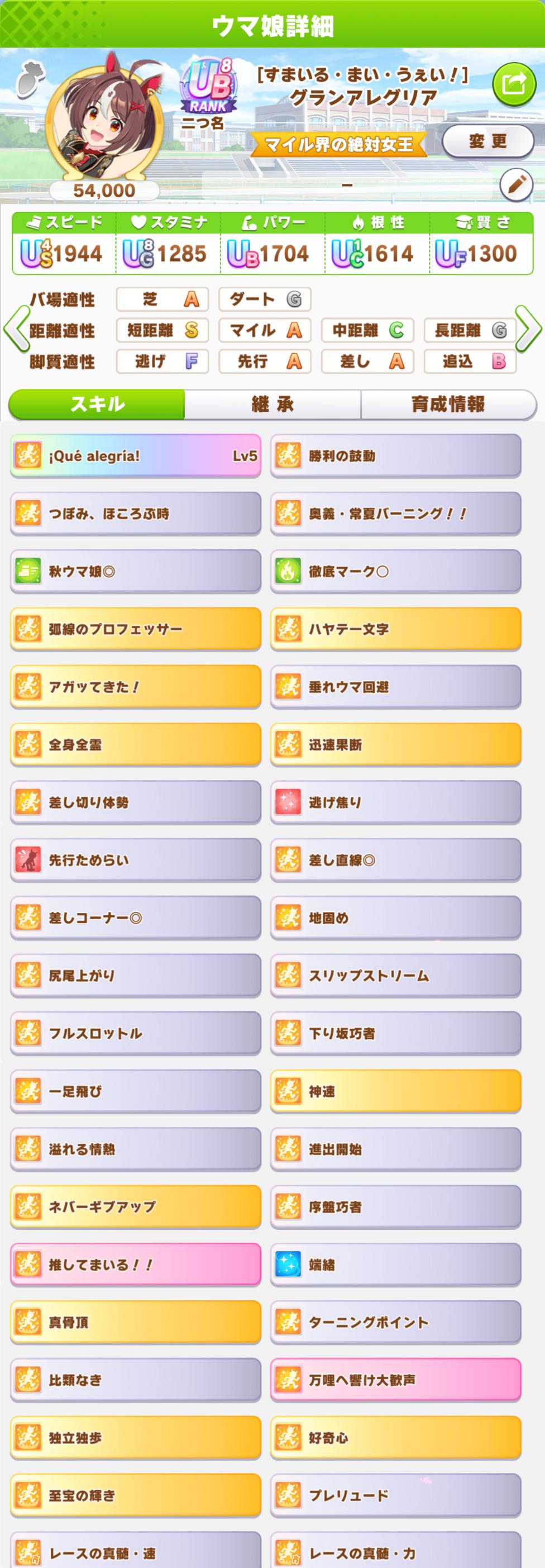545x1568 pixels.
Task: Open the 神速 skill
Action: click(395, 1091)
